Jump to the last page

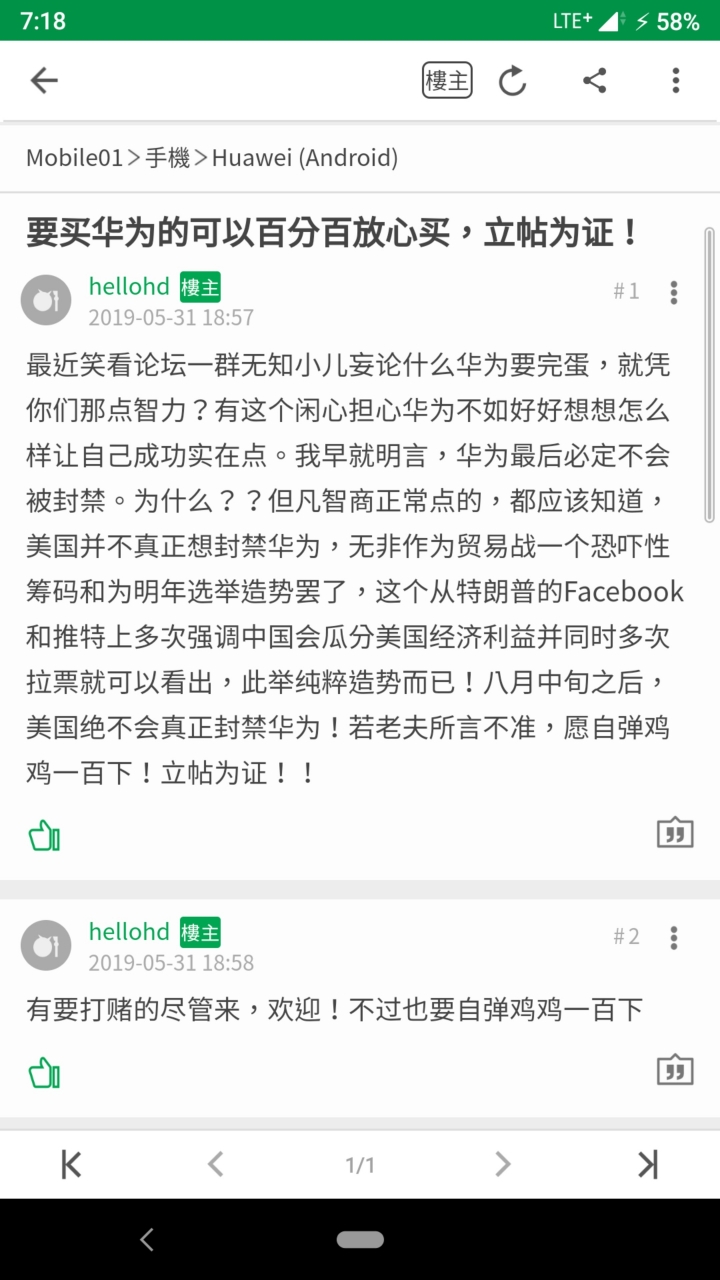tap(648, 1164)
